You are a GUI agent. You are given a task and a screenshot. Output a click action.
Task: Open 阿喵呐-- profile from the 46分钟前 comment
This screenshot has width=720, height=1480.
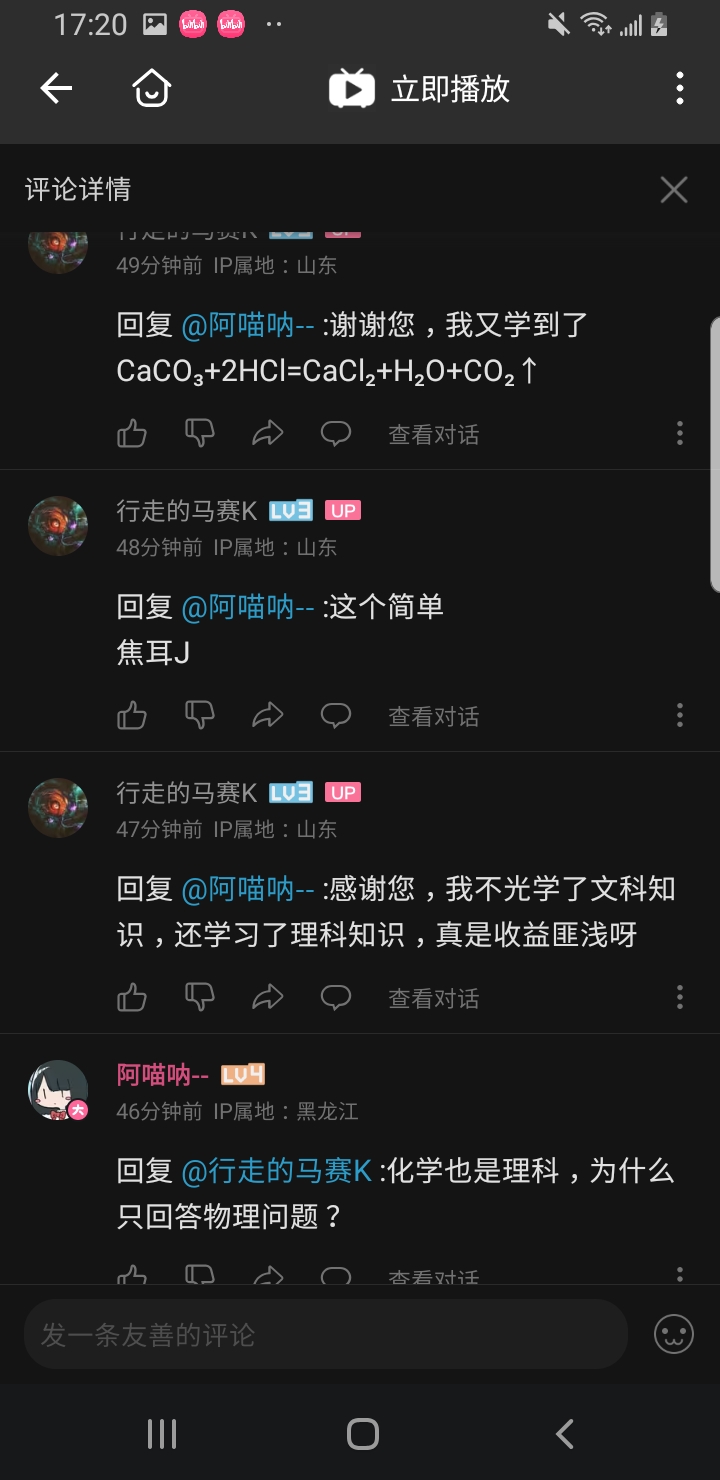point(58,1090)
